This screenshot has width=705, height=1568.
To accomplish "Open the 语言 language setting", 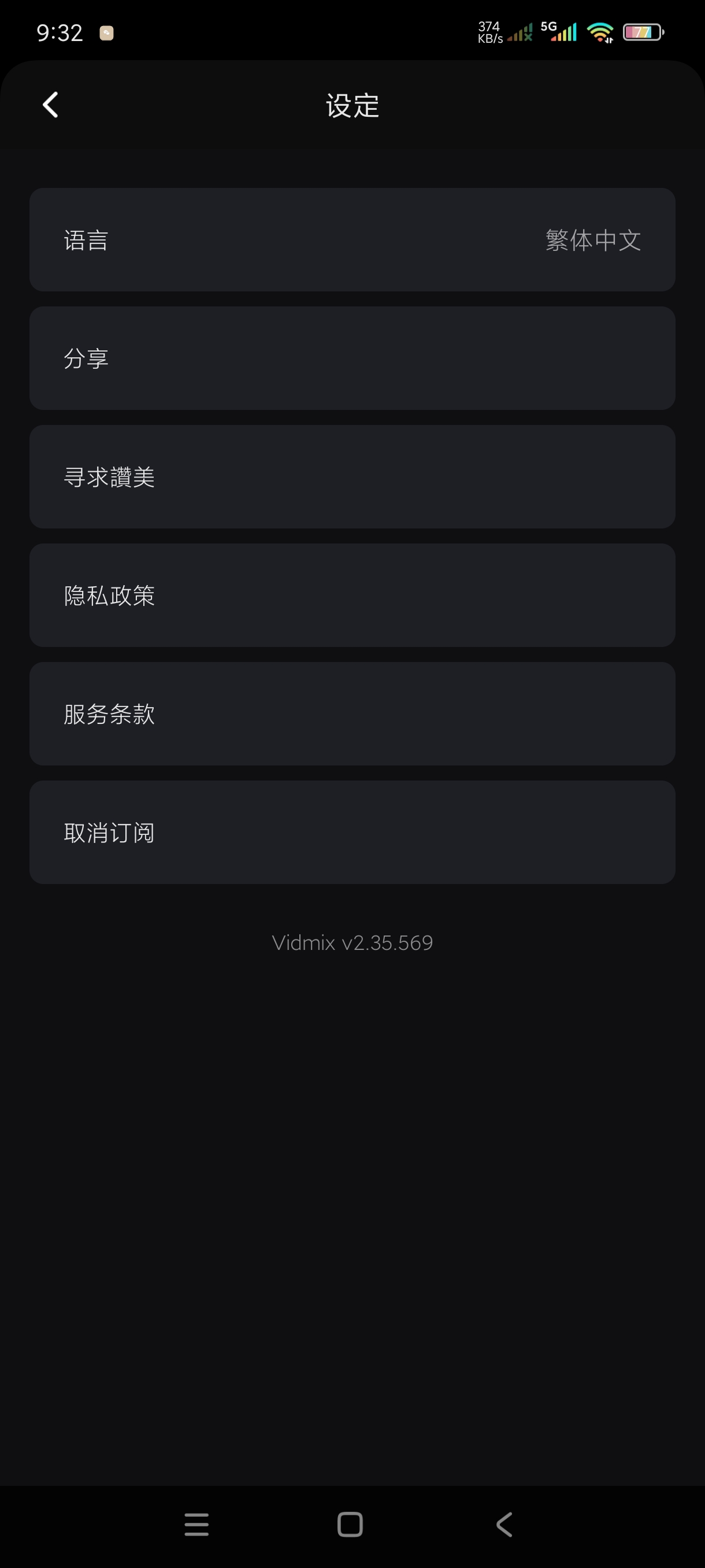I will (352, 240).
